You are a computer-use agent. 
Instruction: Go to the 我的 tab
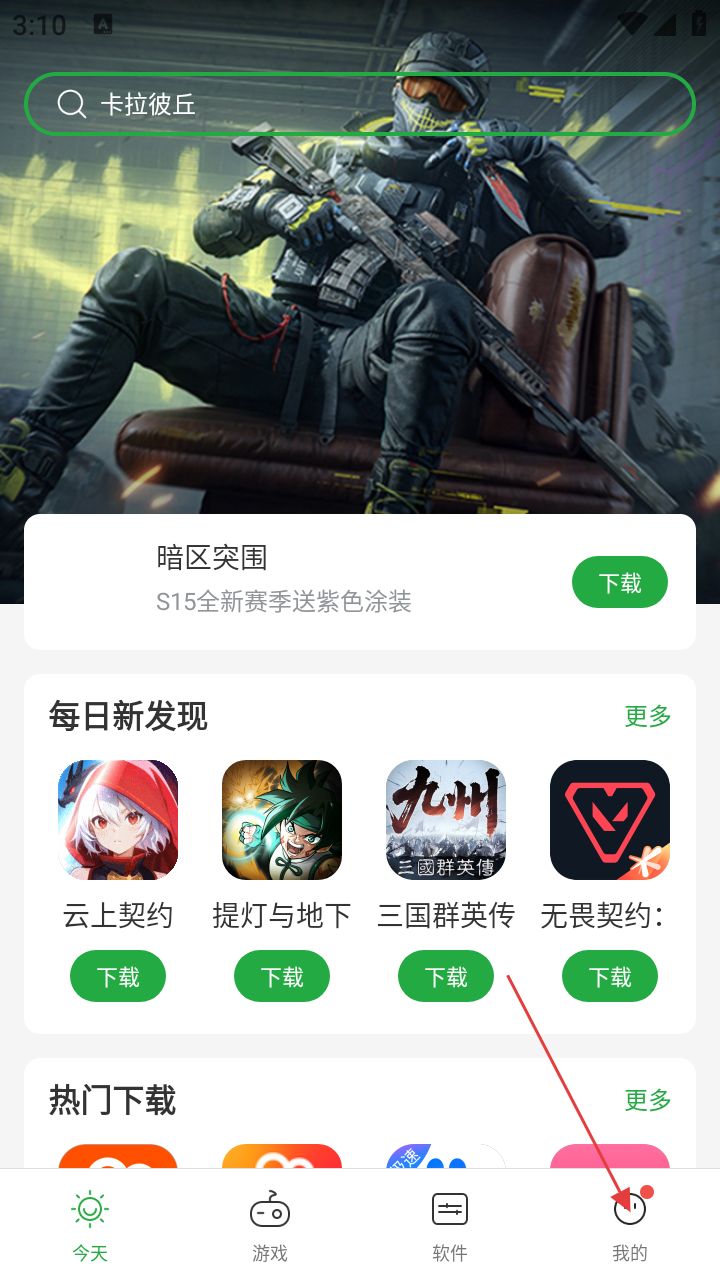(630, 1225)
